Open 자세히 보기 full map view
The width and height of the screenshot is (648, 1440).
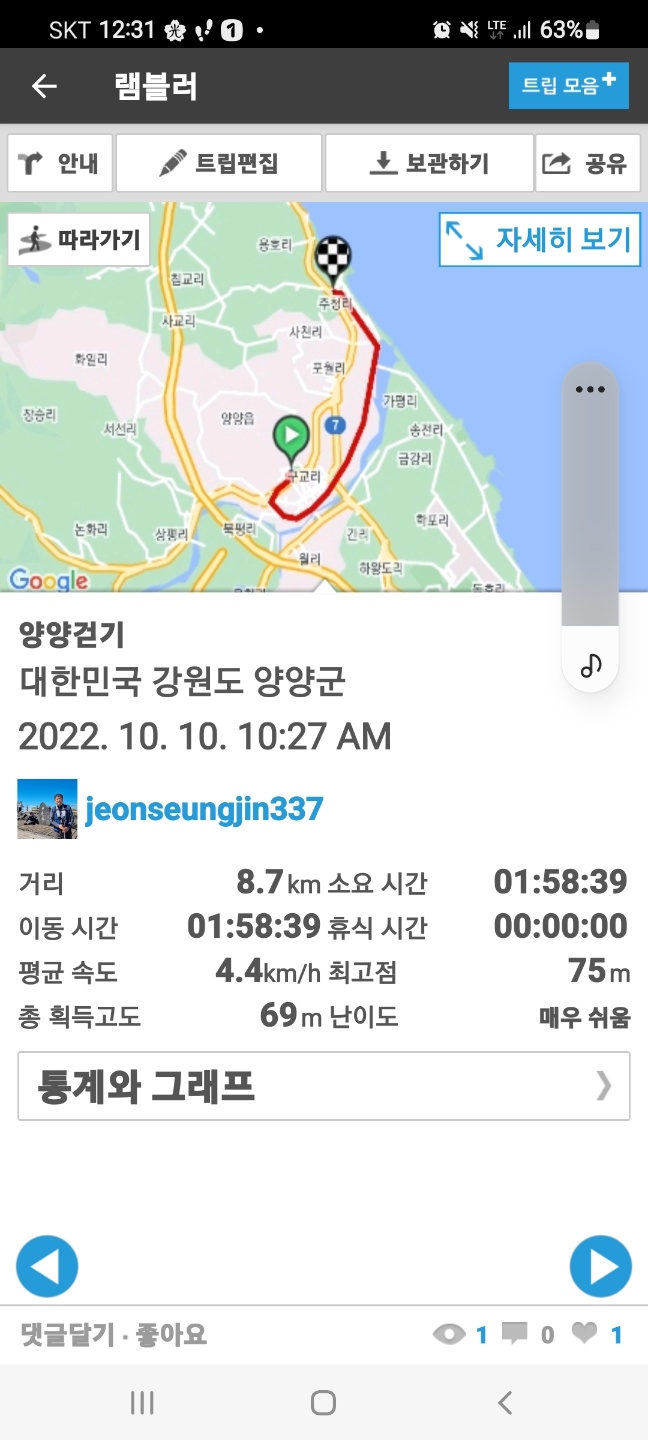pyautogui.click(x=539, y=240)
